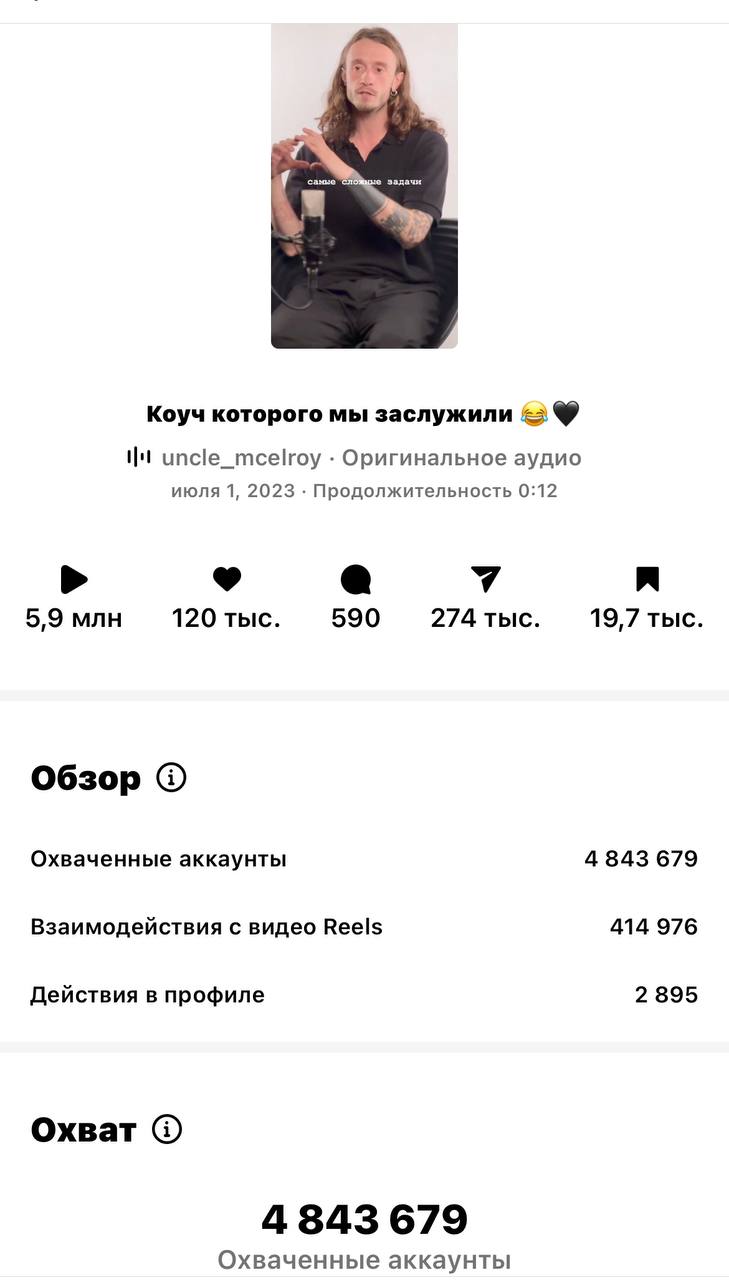Show info about Охват
Image resolution: width=729 pixels, height=1280 pixels.
coord(167,1129)
